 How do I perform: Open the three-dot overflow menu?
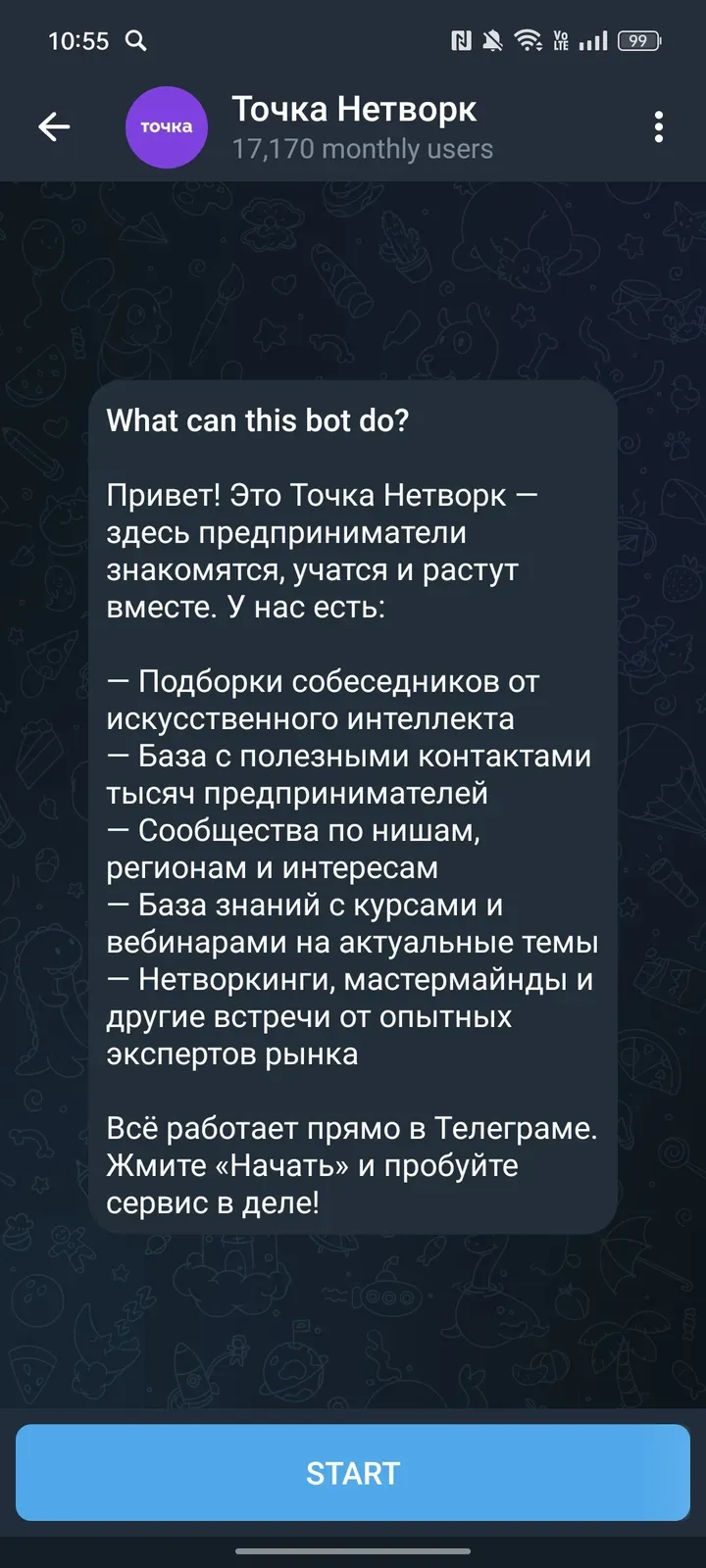pos(658,126)
